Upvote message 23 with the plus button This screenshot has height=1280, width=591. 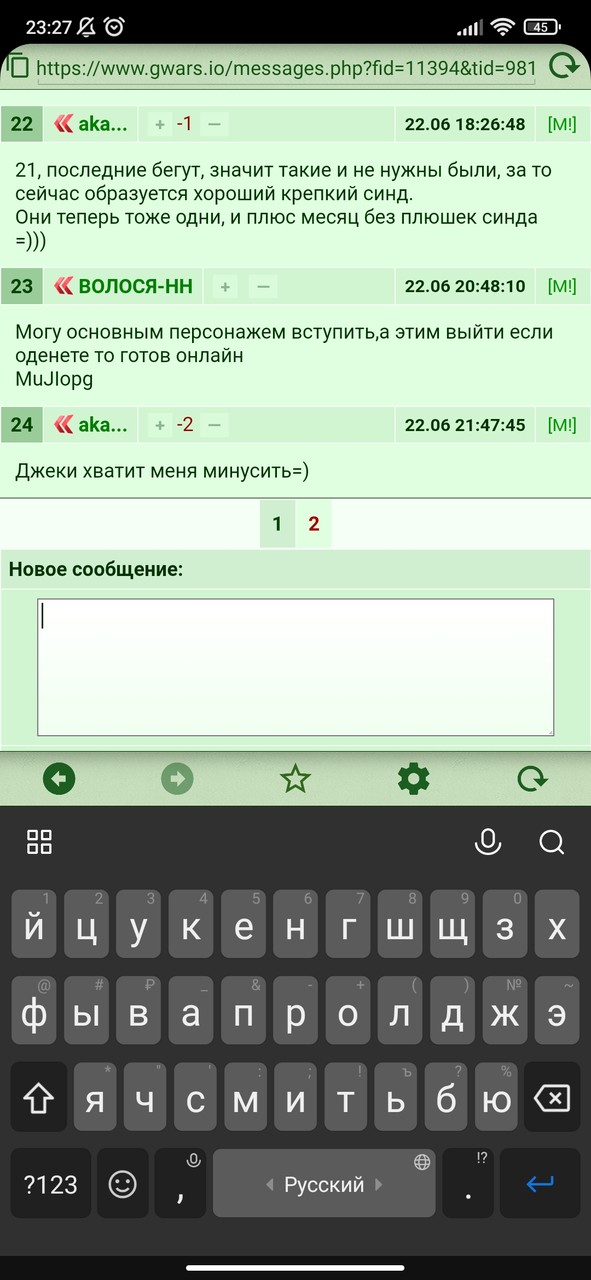[225, 287]
